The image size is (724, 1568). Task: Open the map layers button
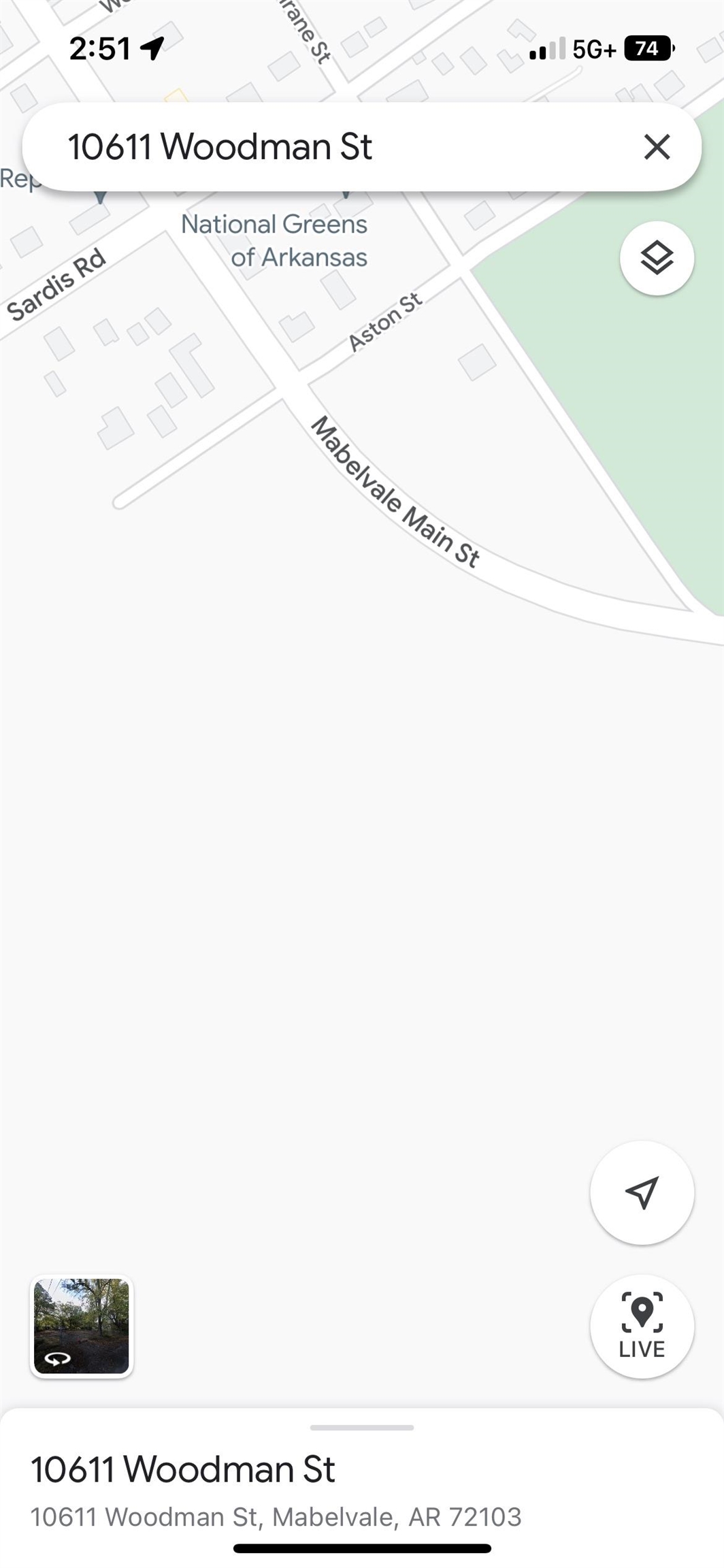coord(657,258)
